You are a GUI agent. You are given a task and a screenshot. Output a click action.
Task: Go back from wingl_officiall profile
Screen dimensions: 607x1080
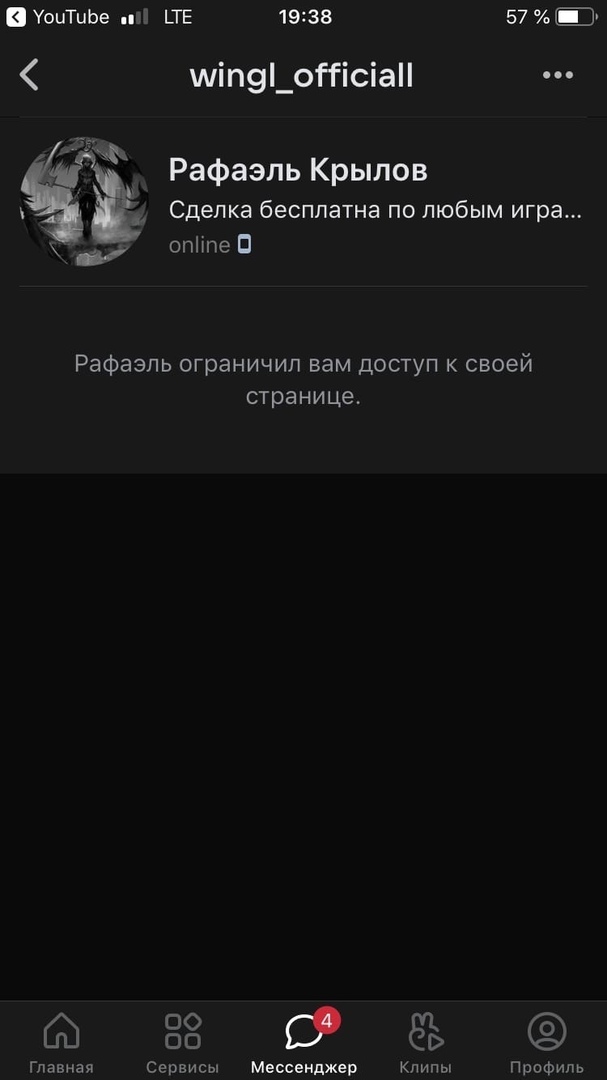coord(30,75)
